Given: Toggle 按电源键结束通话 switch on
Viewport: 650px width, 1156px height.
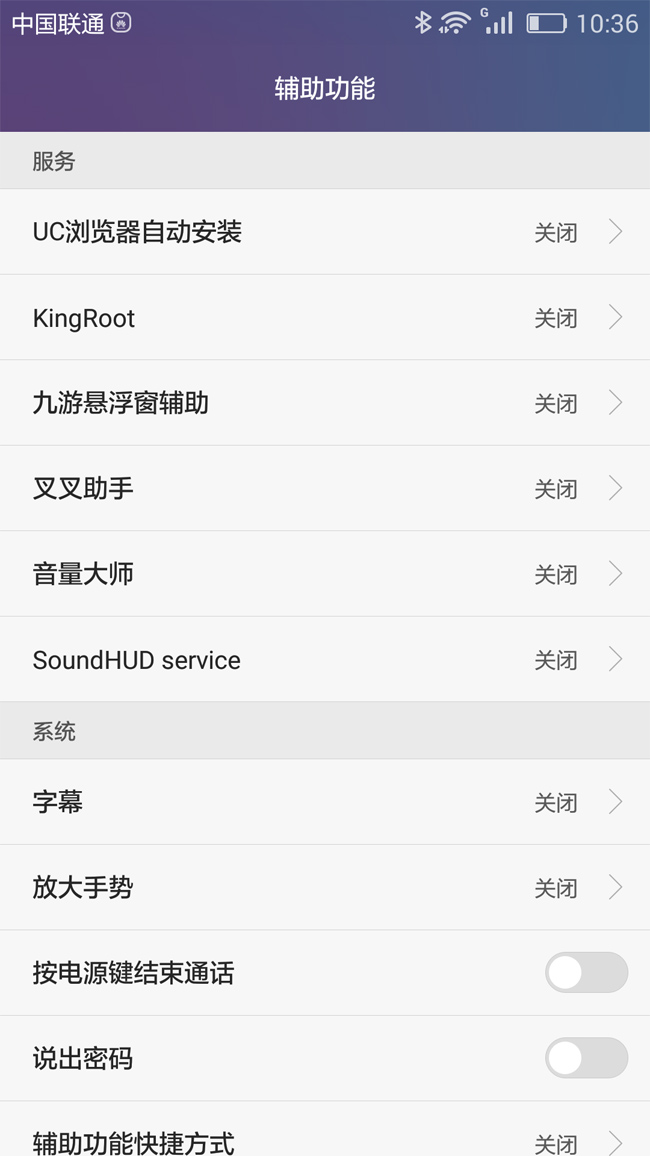Looking at the screenshot, I should [586, 973].
